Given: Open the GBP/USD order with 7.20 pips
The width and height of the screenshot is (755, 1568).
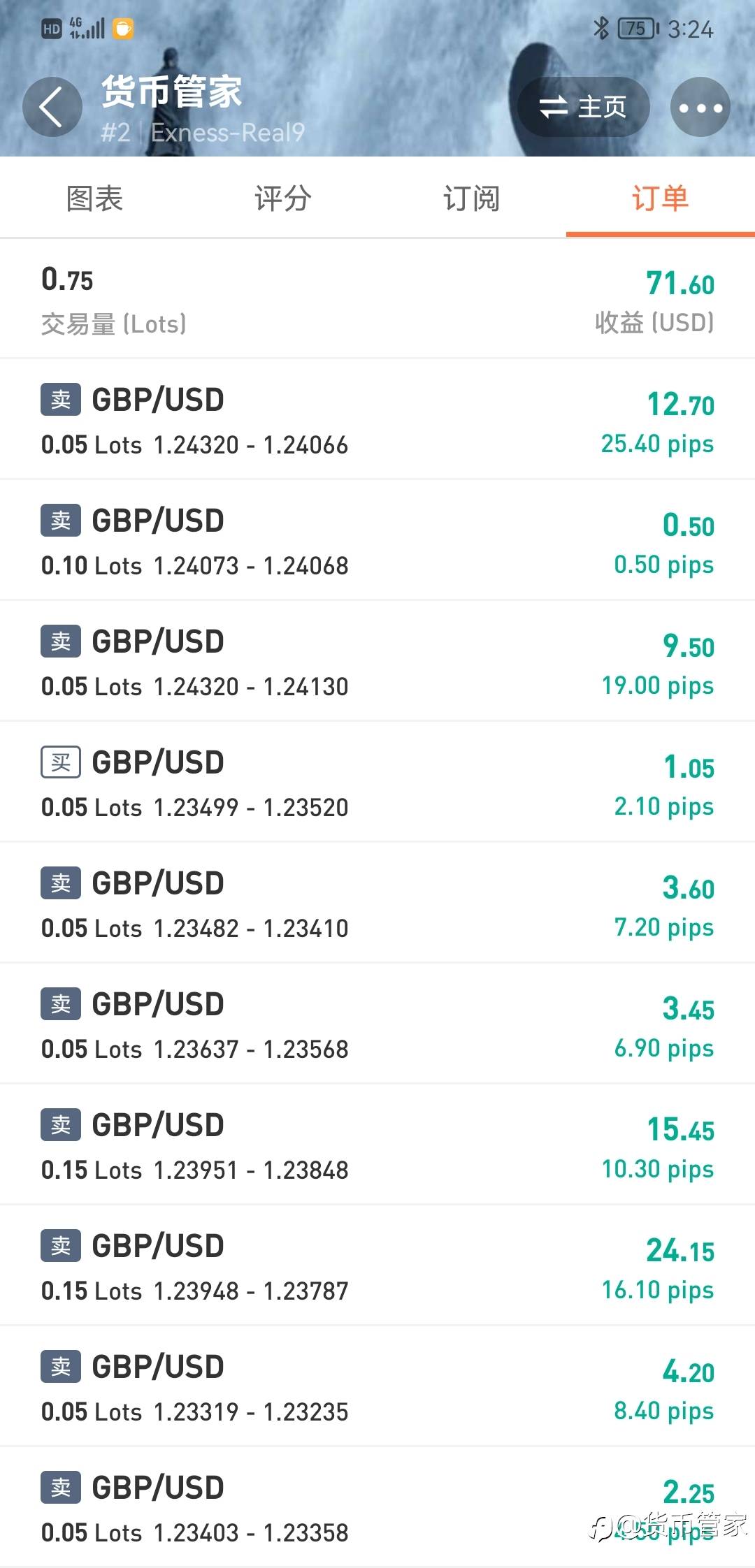Looking at the screenshot, I should coord(377,903).
